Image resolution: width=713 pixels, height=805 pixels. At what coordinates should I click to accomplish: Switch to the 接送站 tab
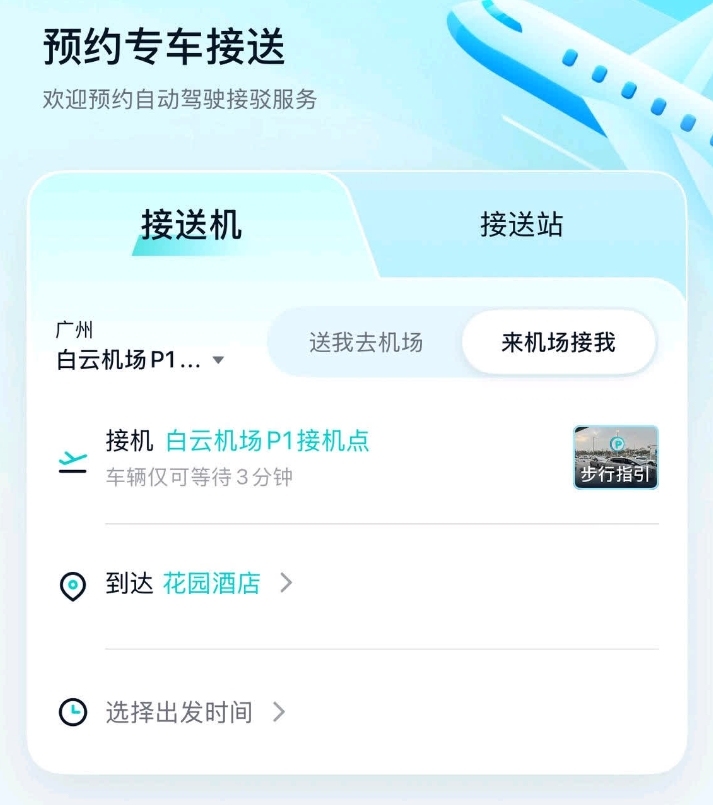tap(521, 225)
